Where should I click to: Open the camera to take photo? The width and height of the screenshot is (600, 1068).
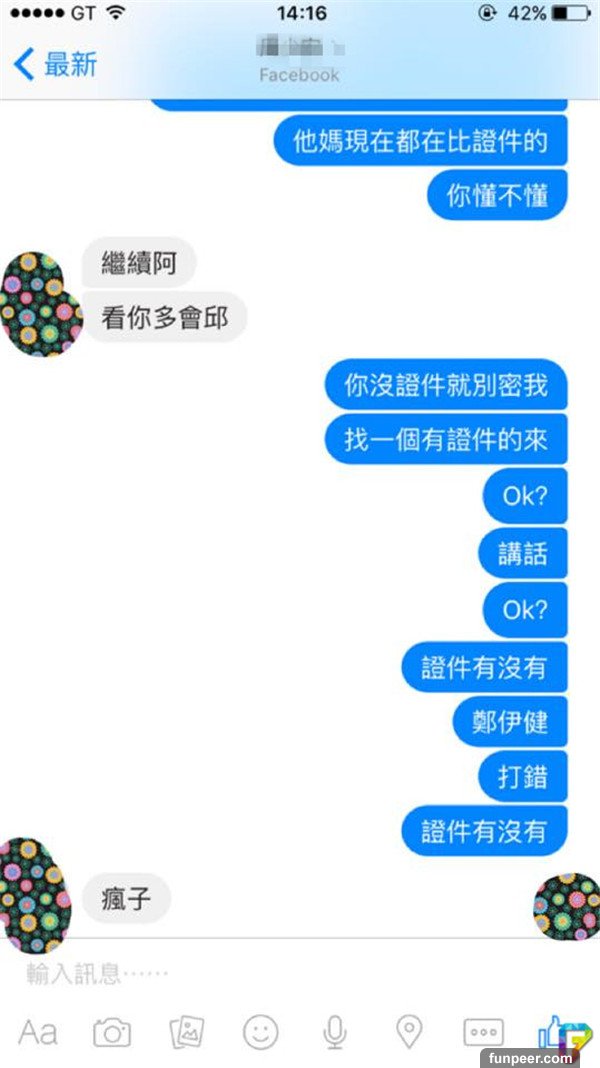112,1032
